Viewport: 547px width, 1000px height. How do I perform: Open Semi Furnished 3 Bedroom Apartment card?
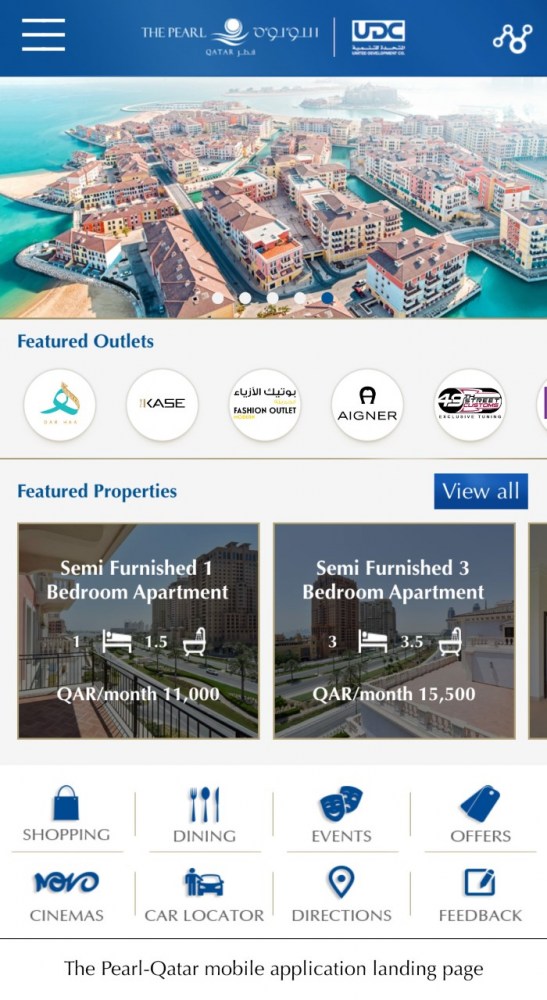[x=394, y=631]
